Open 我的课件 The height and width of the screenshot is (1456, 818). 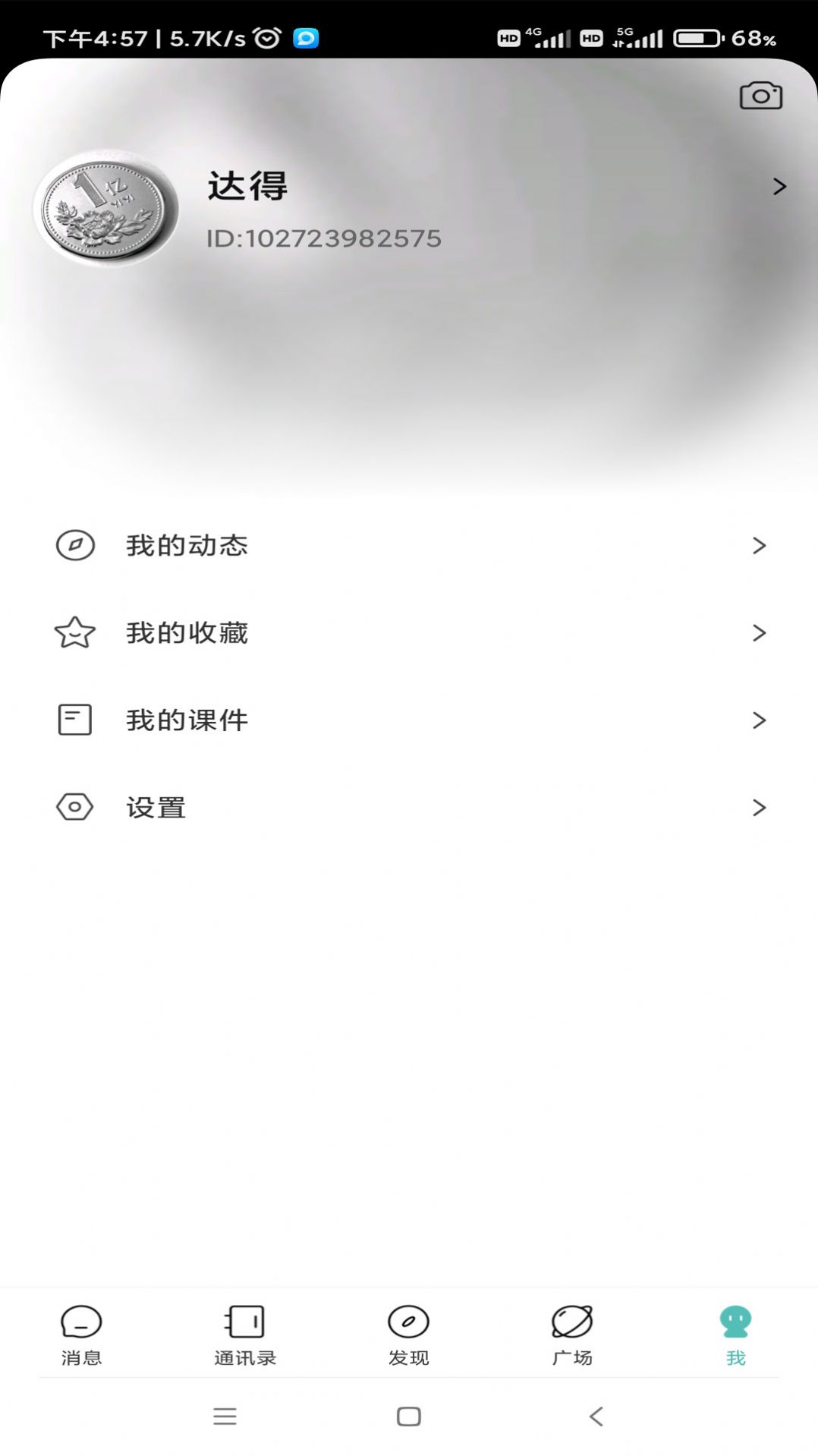pos(409,720)
